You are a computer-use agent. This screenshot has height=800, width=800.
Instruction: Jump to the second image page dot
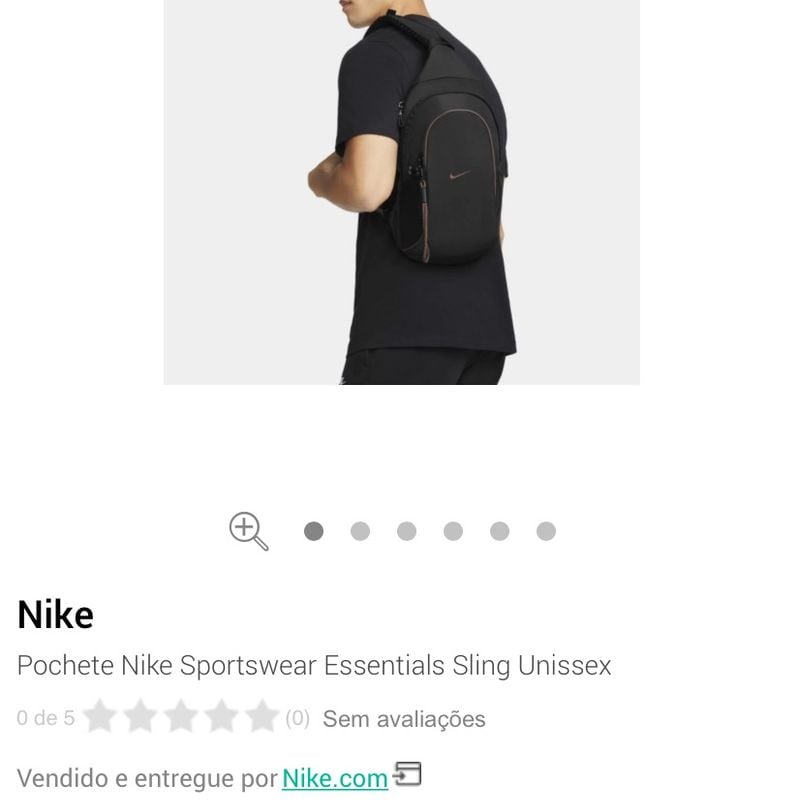coord(360,531)
